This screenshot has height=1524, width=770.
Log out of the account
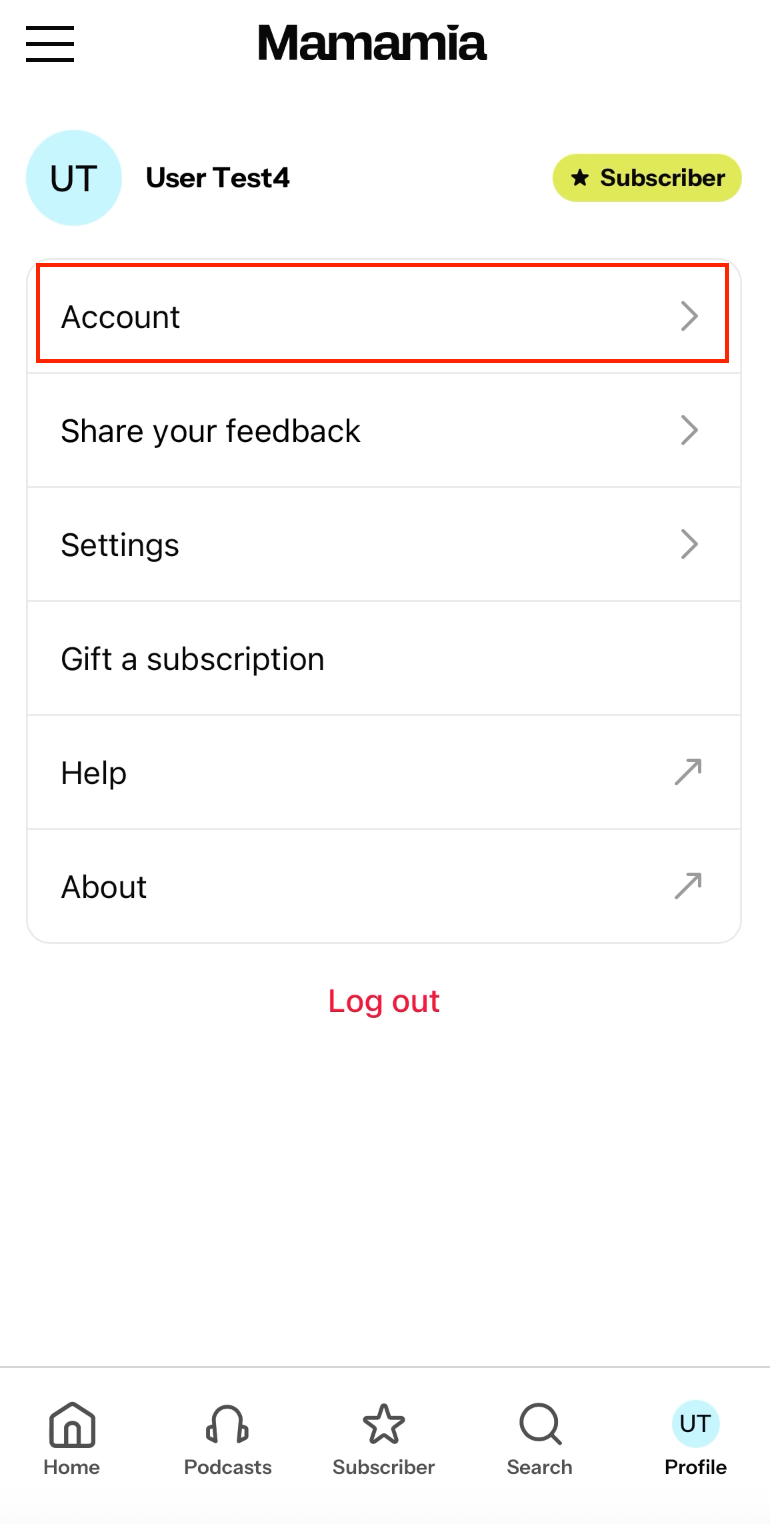coord(384,1001)
